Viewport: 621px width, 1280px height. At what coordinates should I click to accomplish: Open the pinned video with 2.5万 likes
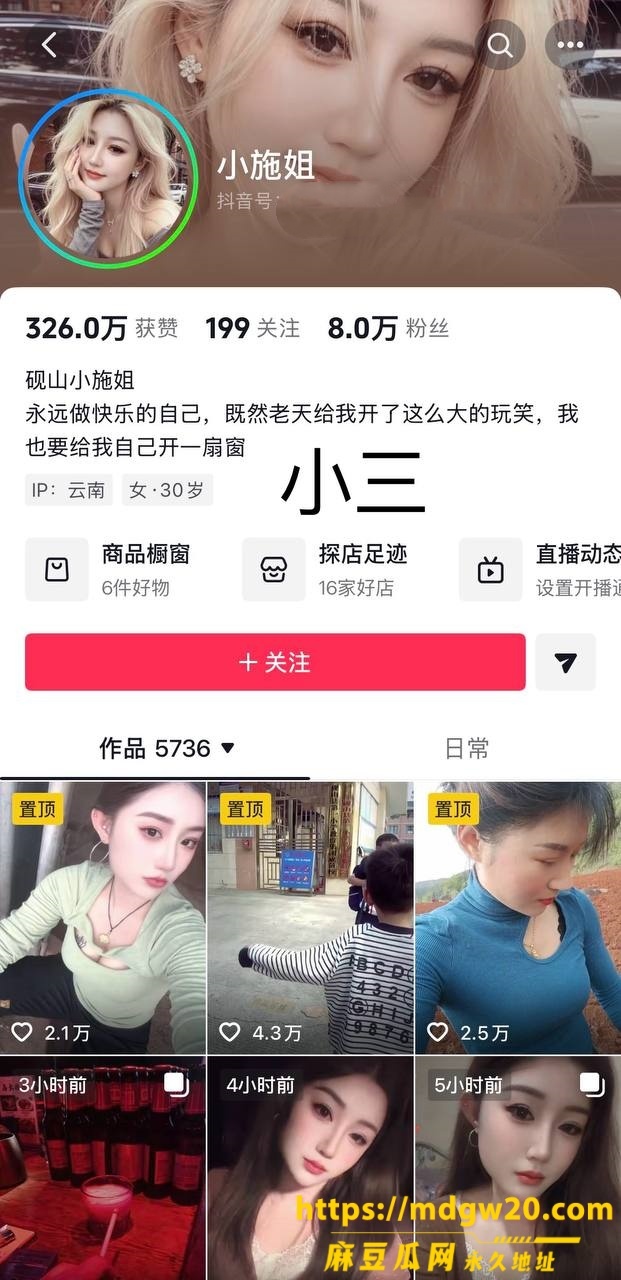coord(518,917)
